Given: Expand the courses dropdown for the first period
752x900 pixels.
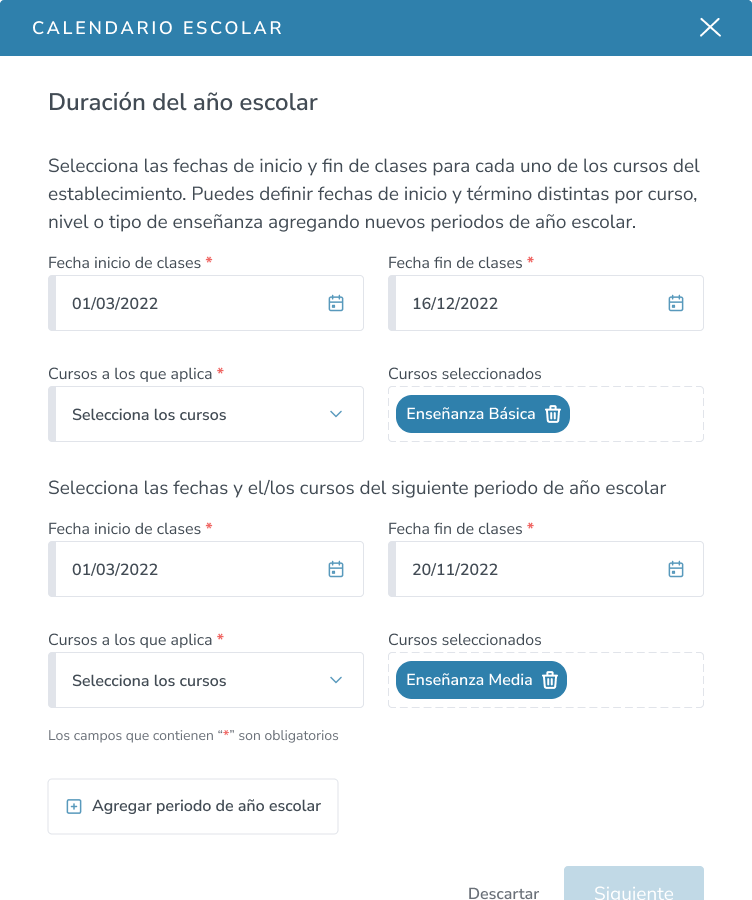Looking at the screenshot, I should point(206,415).
